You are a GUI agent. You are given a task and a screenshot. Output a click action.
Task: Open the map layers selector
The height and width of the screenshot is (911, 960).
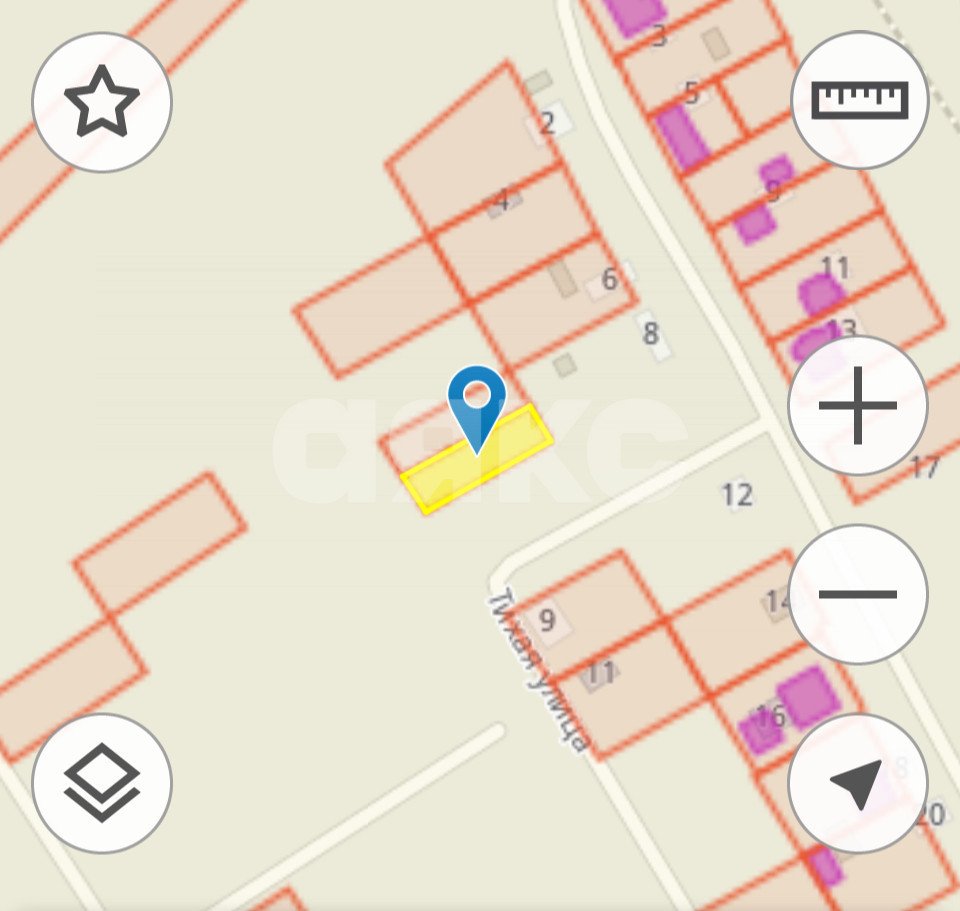click(102, 783)
